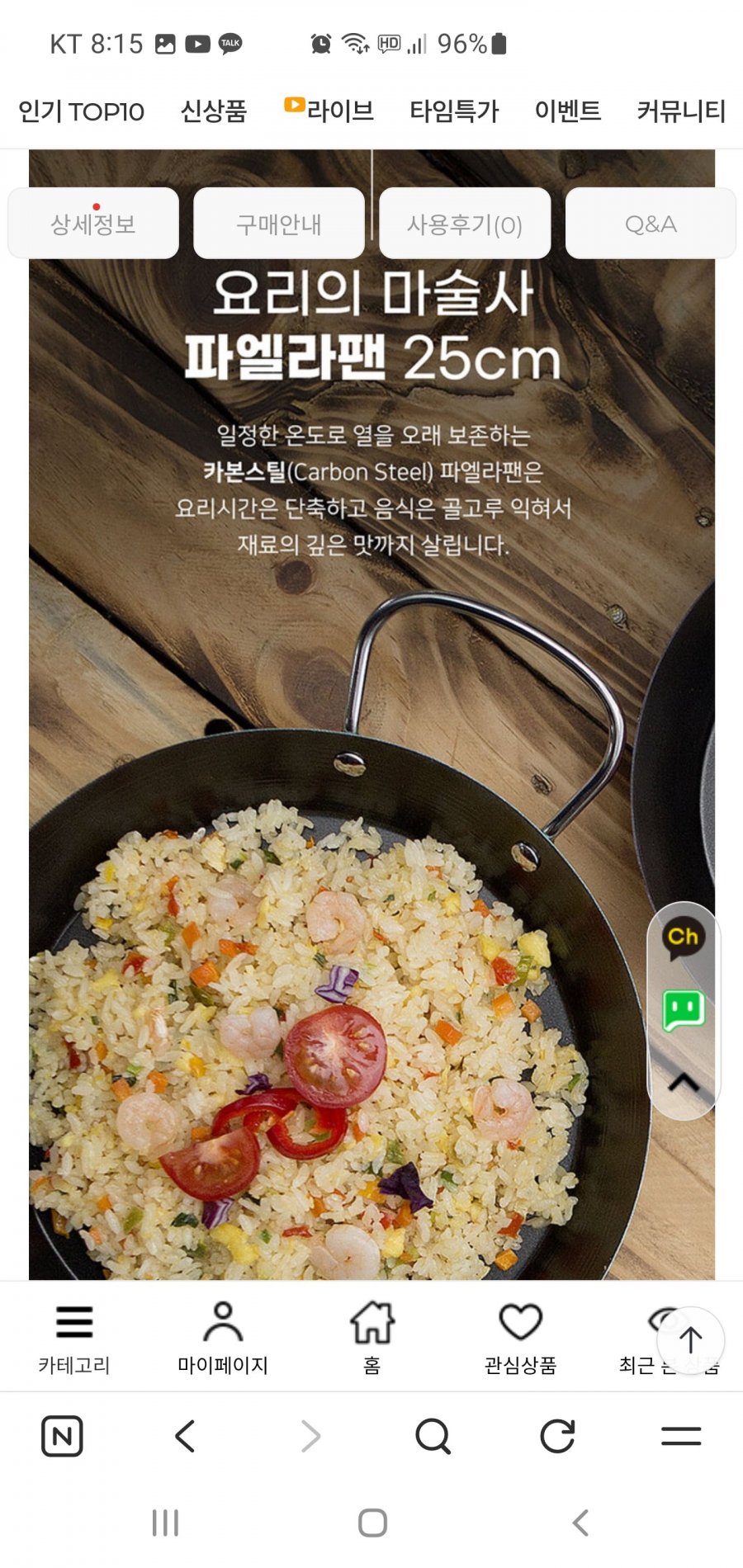
Task: Open the green Talk Talk chat icon
Action: [684, 1010]
